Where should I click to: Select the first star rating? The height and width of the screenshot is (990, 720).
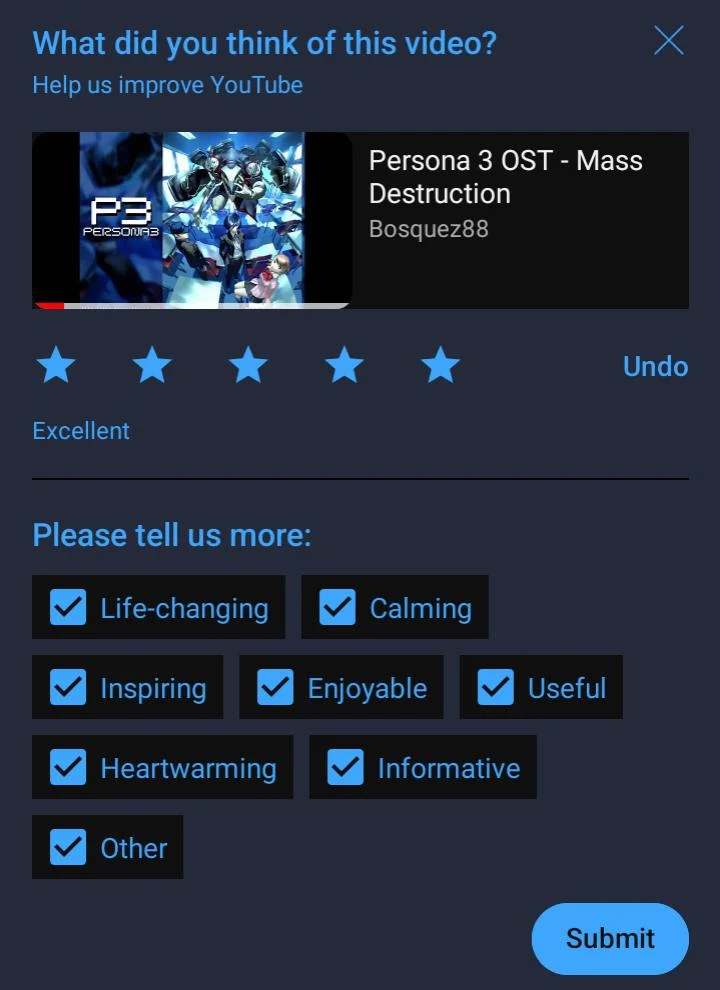[x=56, y=366]
